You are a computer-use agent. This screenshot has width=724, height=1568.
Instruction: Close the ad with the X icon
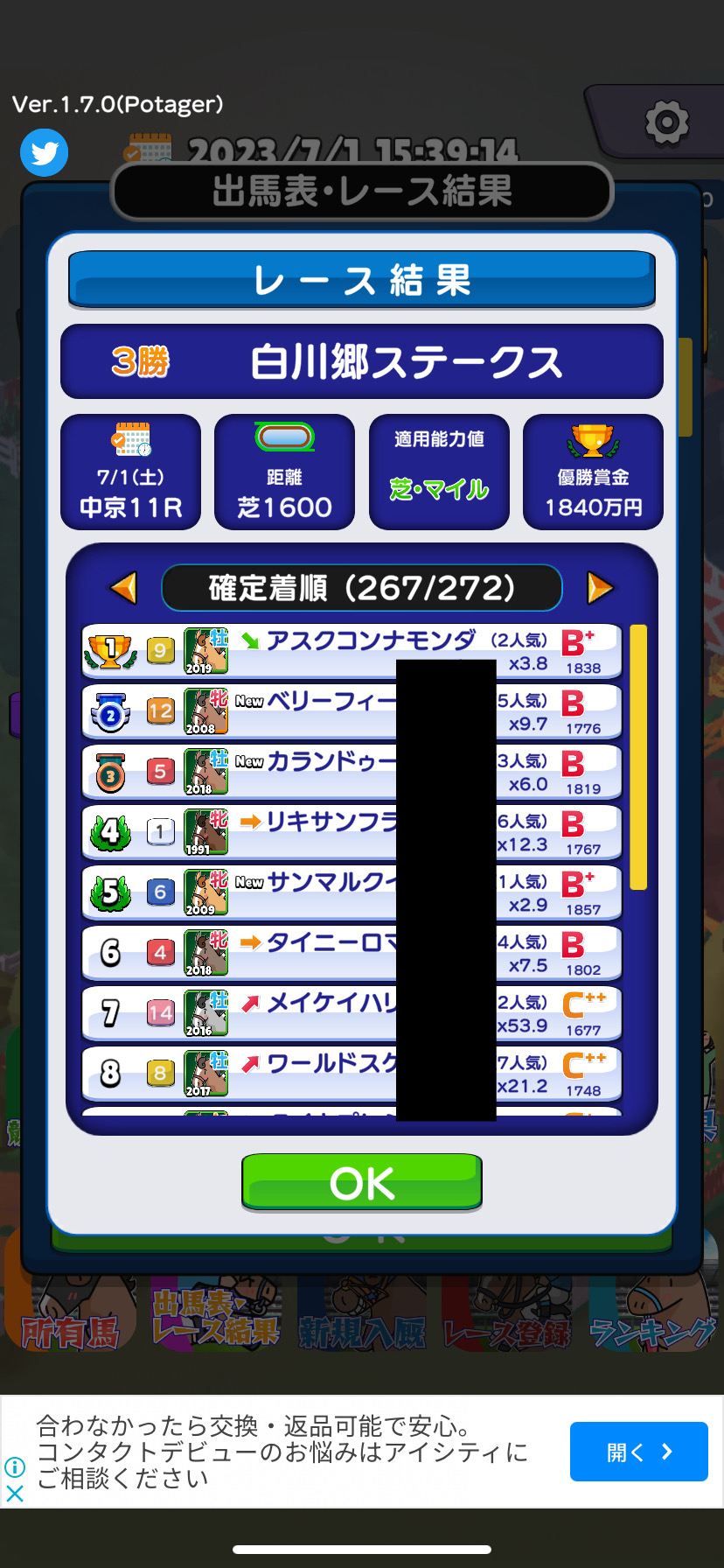(15, 1494)
